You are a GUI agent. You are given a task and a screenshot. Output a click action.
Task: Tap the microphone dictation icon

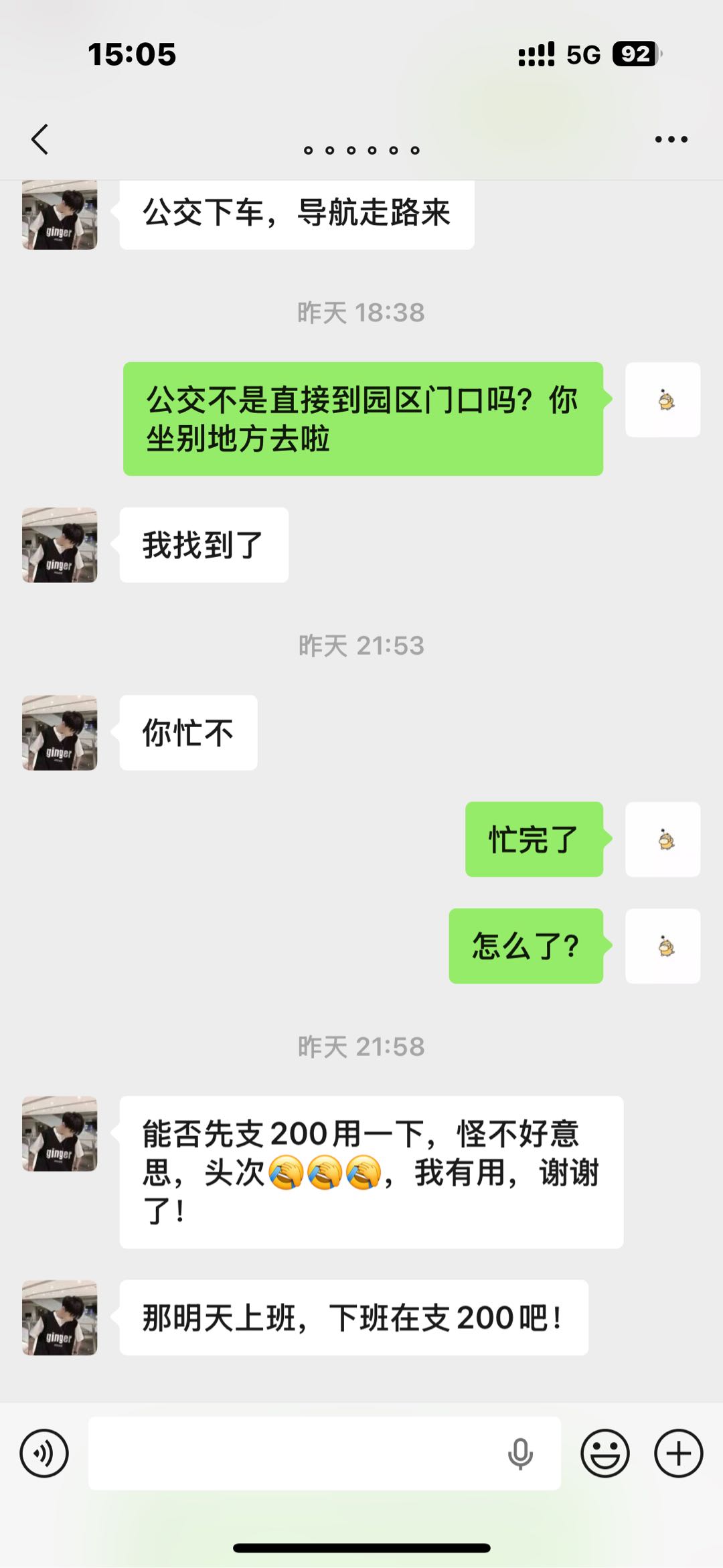coord(520,1454)
